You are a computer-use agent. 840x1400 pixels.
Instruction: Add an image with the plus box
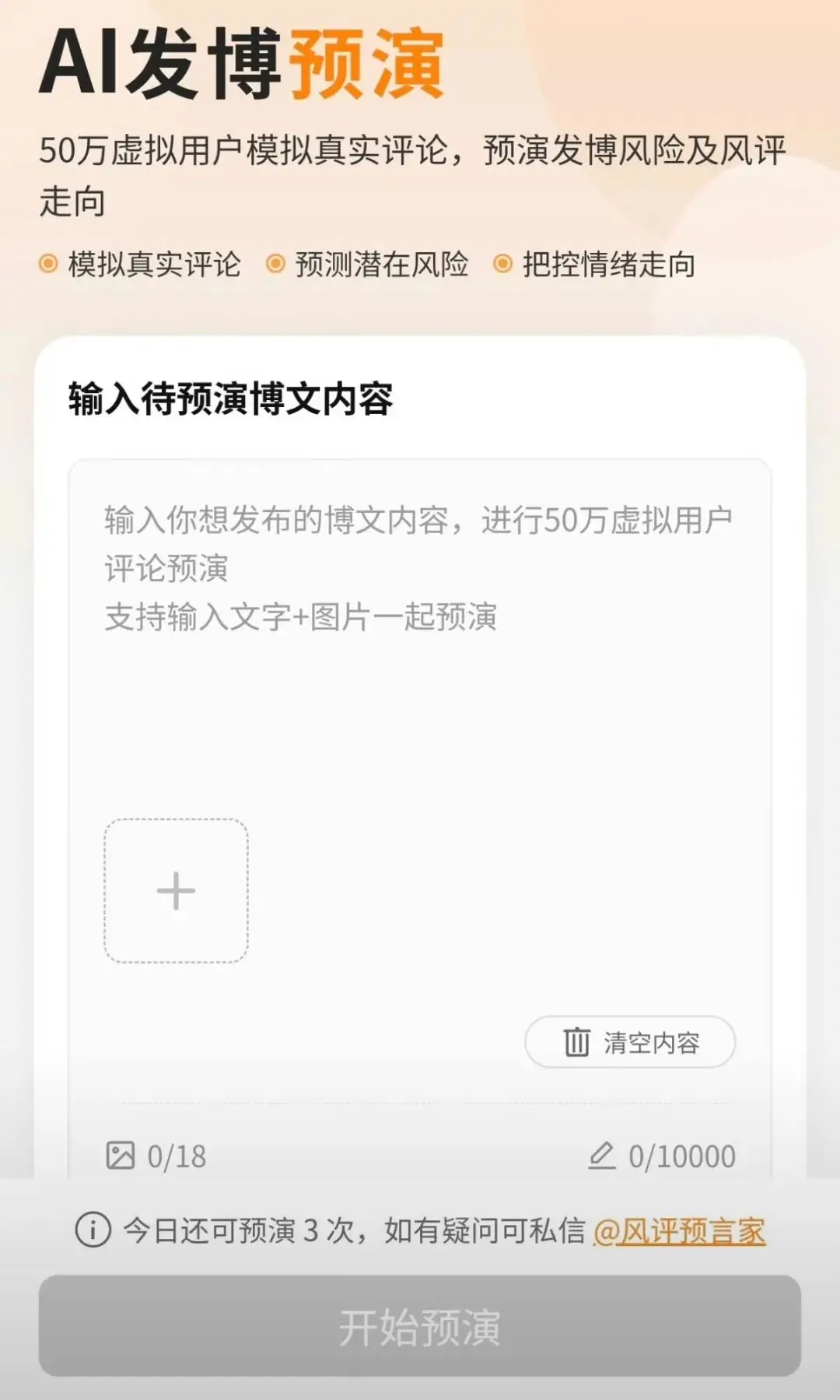click(177, 891)
